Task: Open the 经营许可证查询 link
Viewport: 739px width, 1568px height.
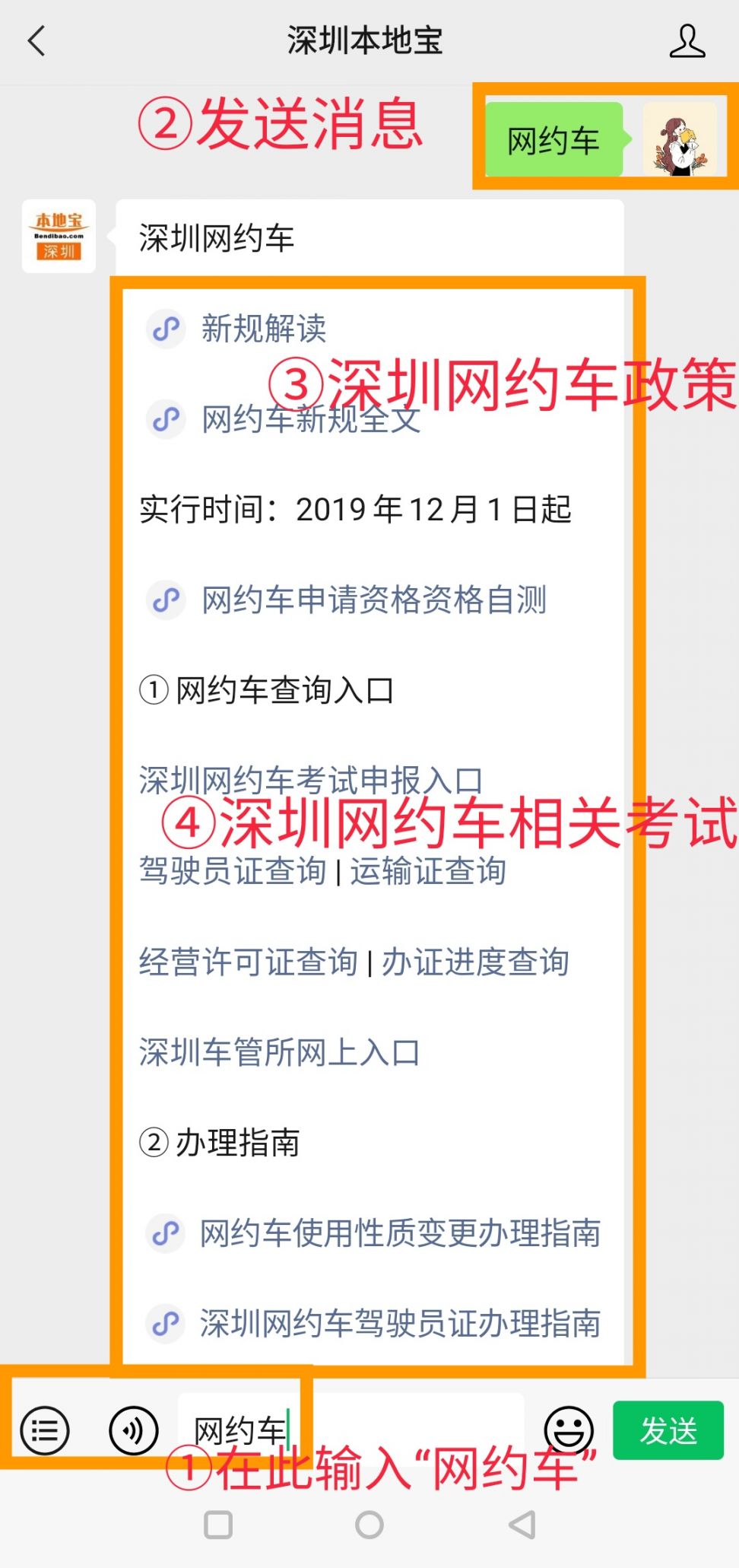Action: coord(249,962)
